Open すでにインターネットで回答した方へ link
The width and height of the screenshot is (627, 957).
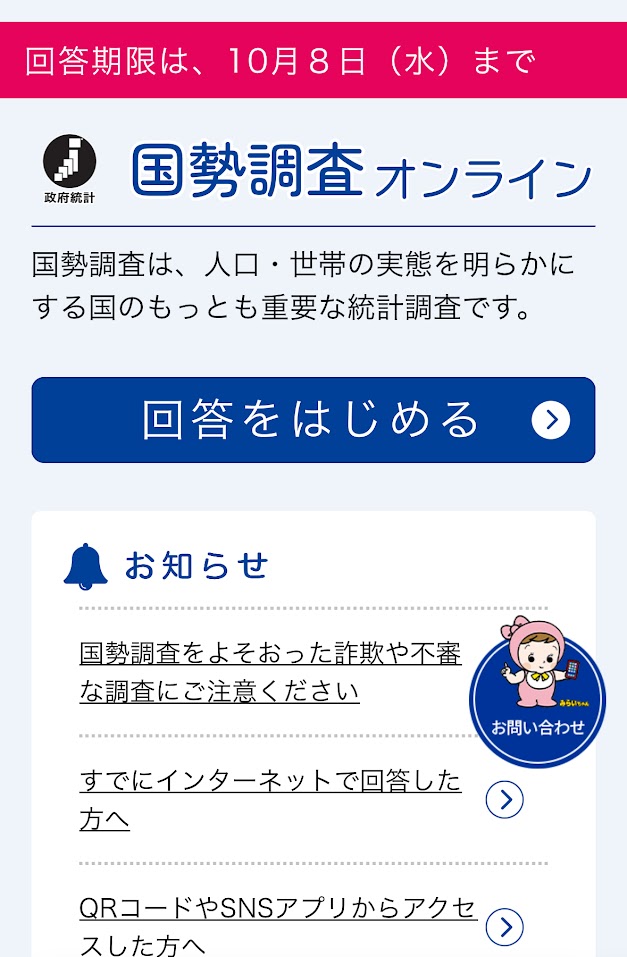(270, 799)
